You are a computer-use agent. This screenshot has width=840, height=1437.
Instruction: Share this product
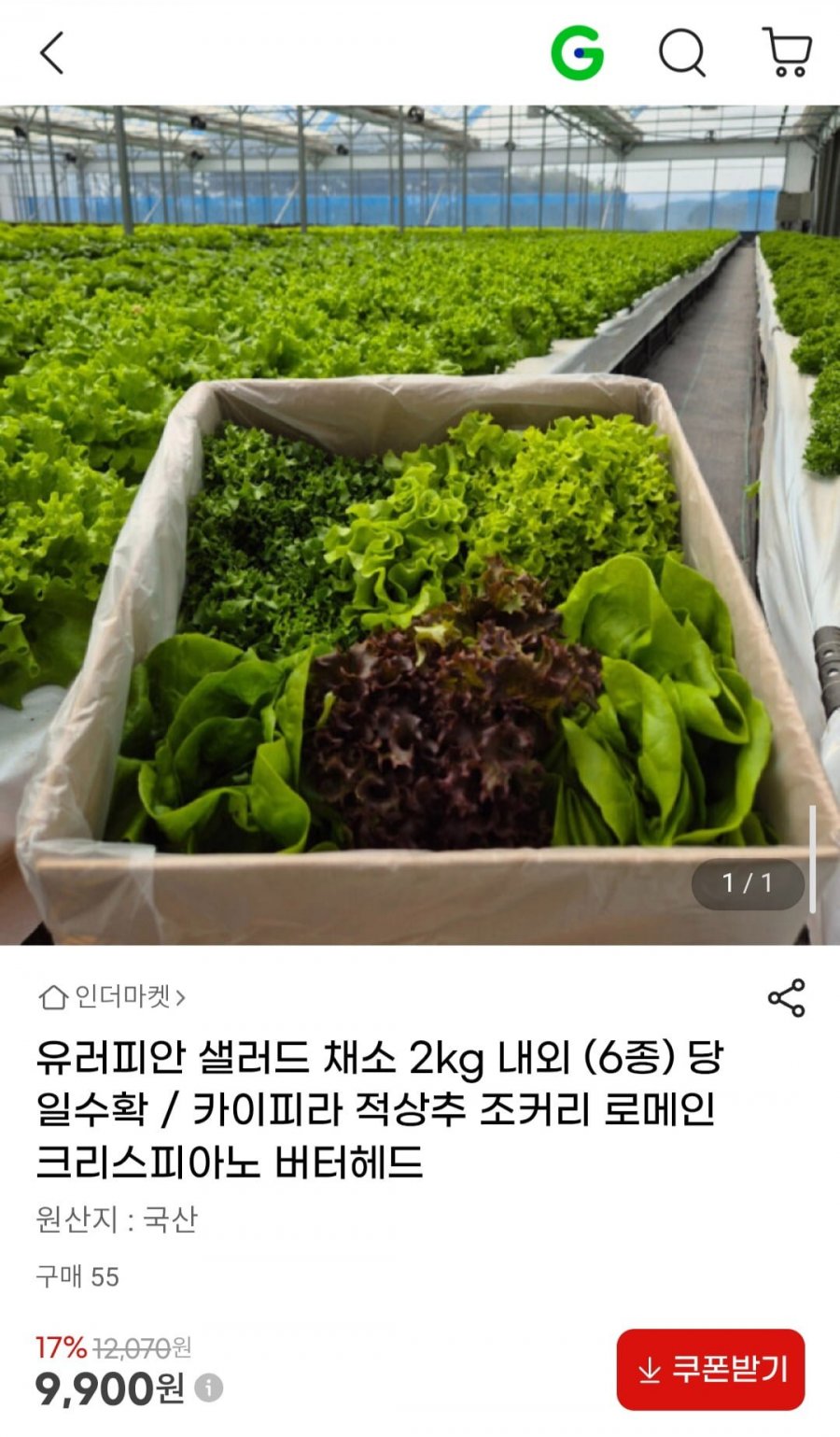click(786, 998)
